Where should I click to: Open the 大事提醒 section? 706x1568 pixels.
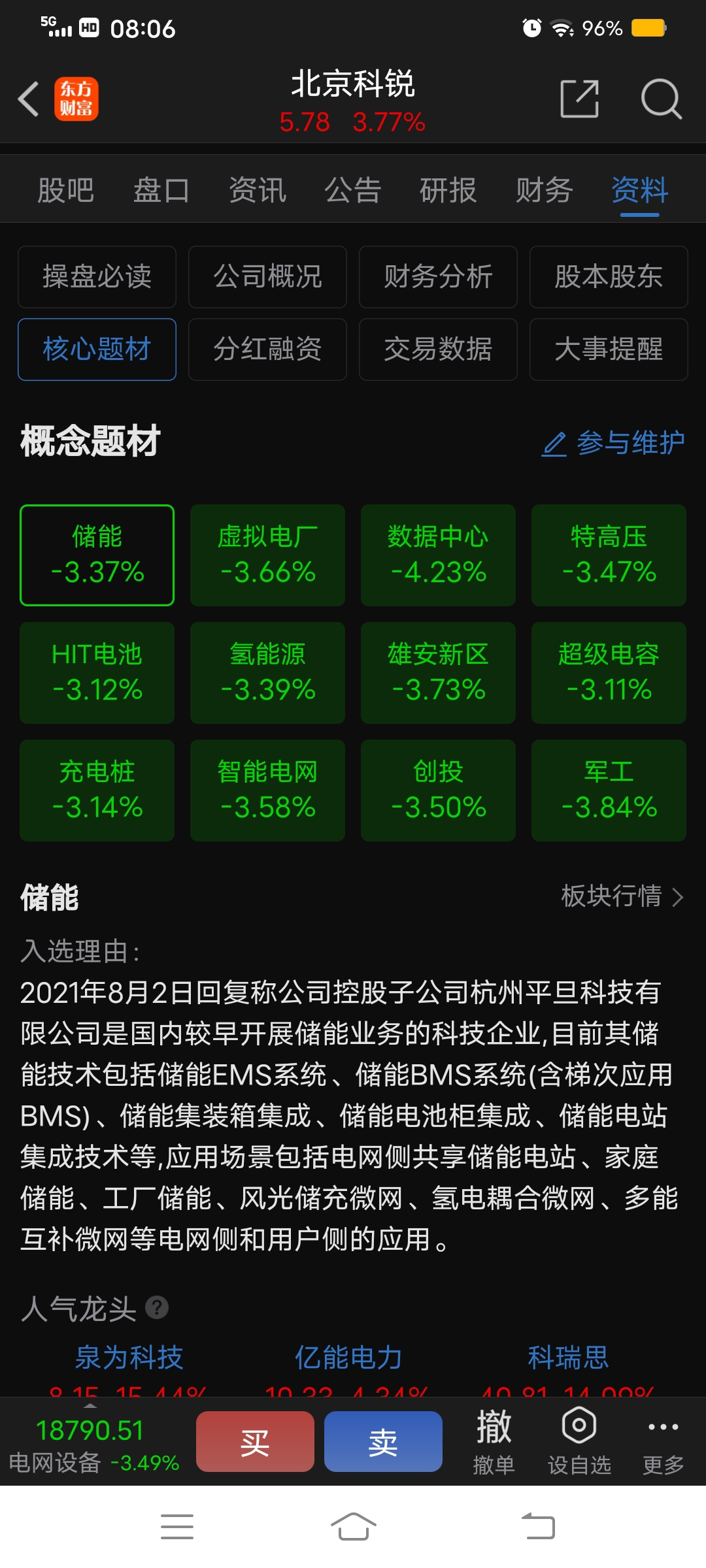pyautogui.click(x=609, y=350)
